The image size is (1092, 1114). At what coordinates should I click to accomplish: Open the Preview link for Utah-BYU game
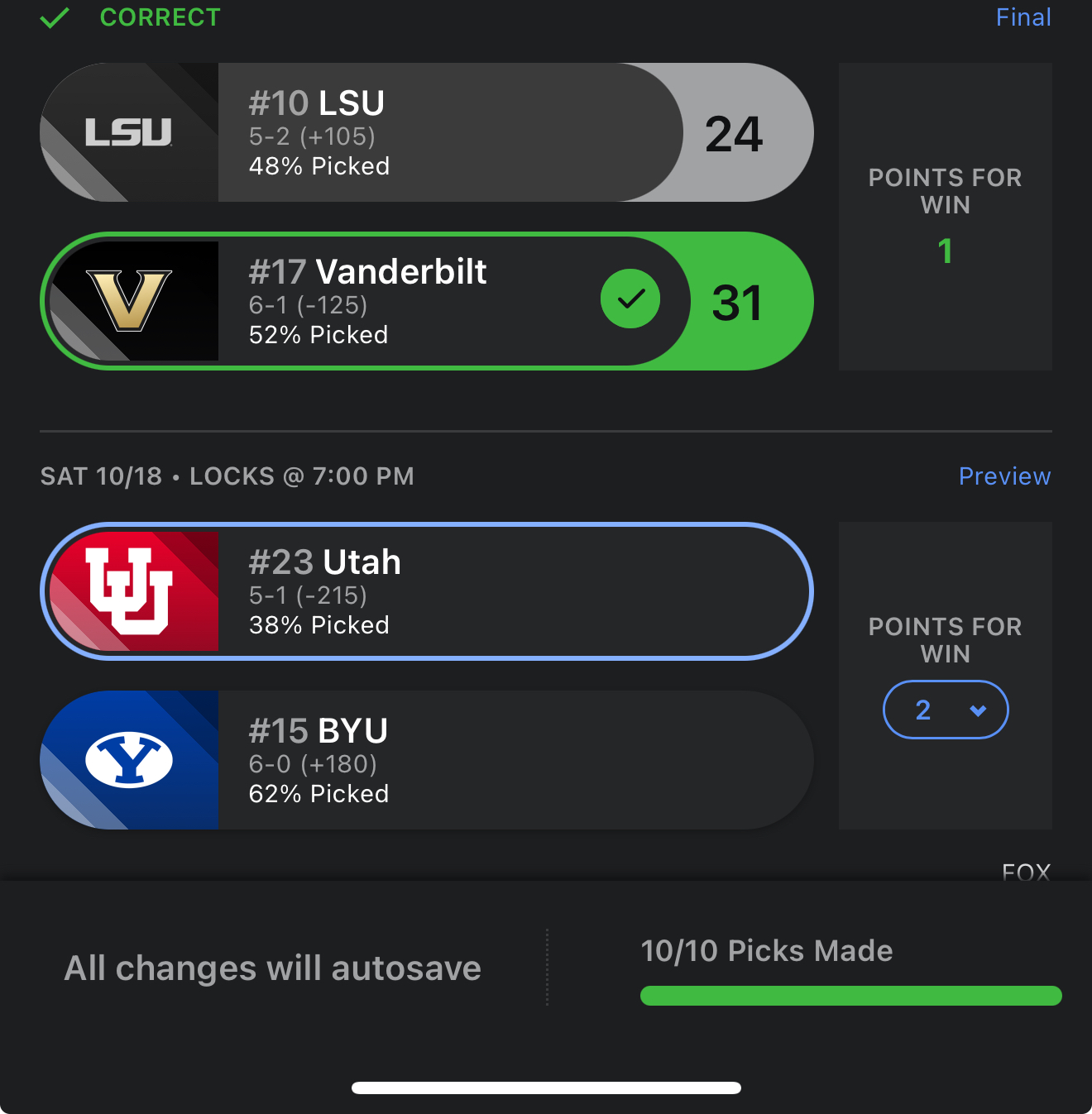(x=1003, y=476)
